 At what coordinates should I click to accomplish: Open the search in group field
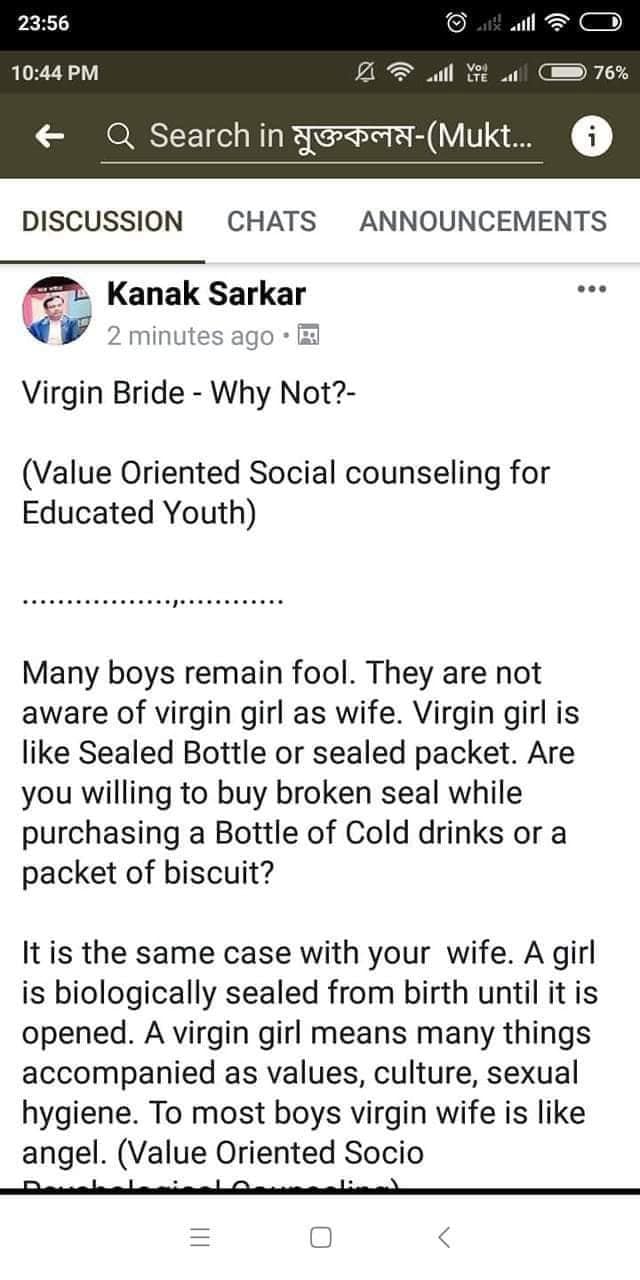325,137
